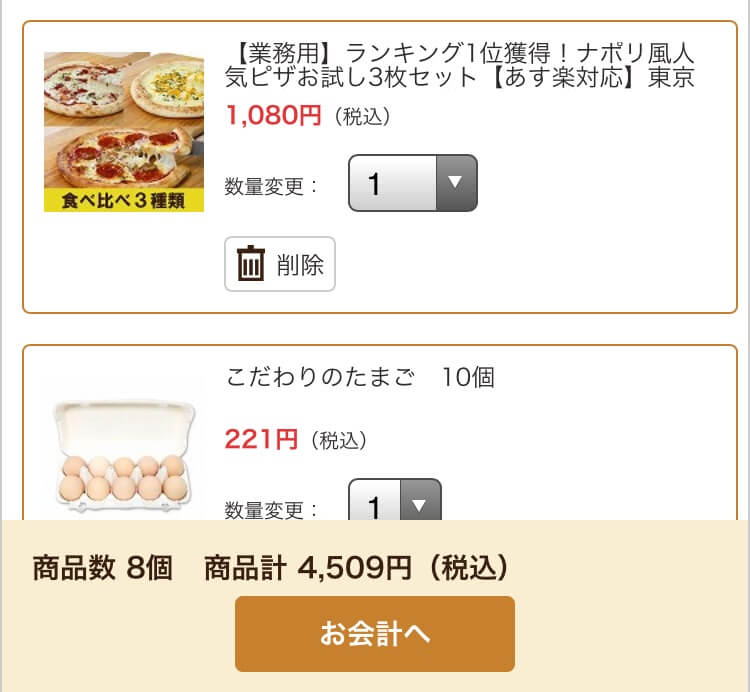
Task: Change quantity of こだわりのたまご eggs
Action: 394,502
